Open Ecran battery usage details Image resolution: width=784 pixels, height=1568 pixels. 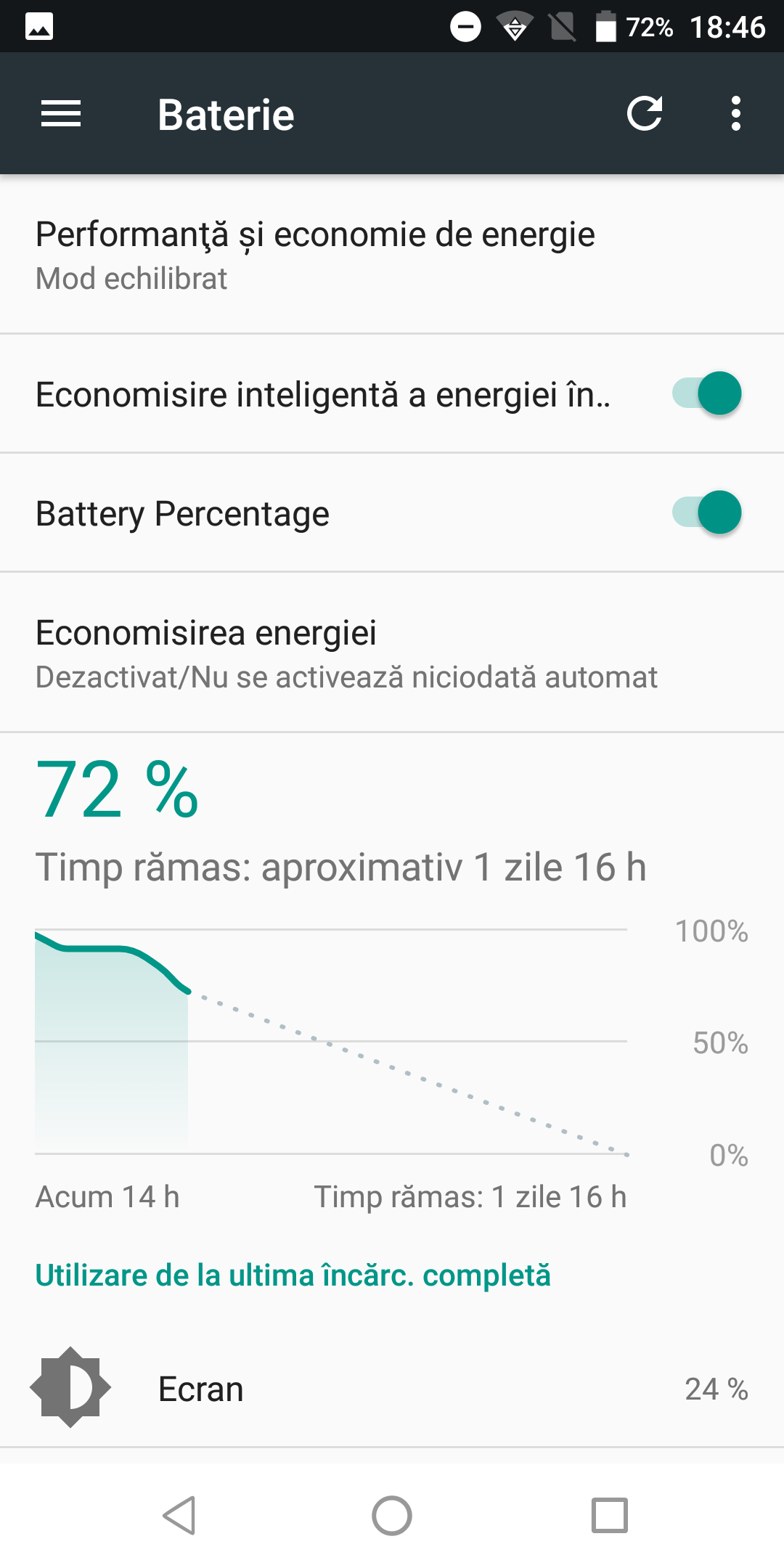(392, 1388)
